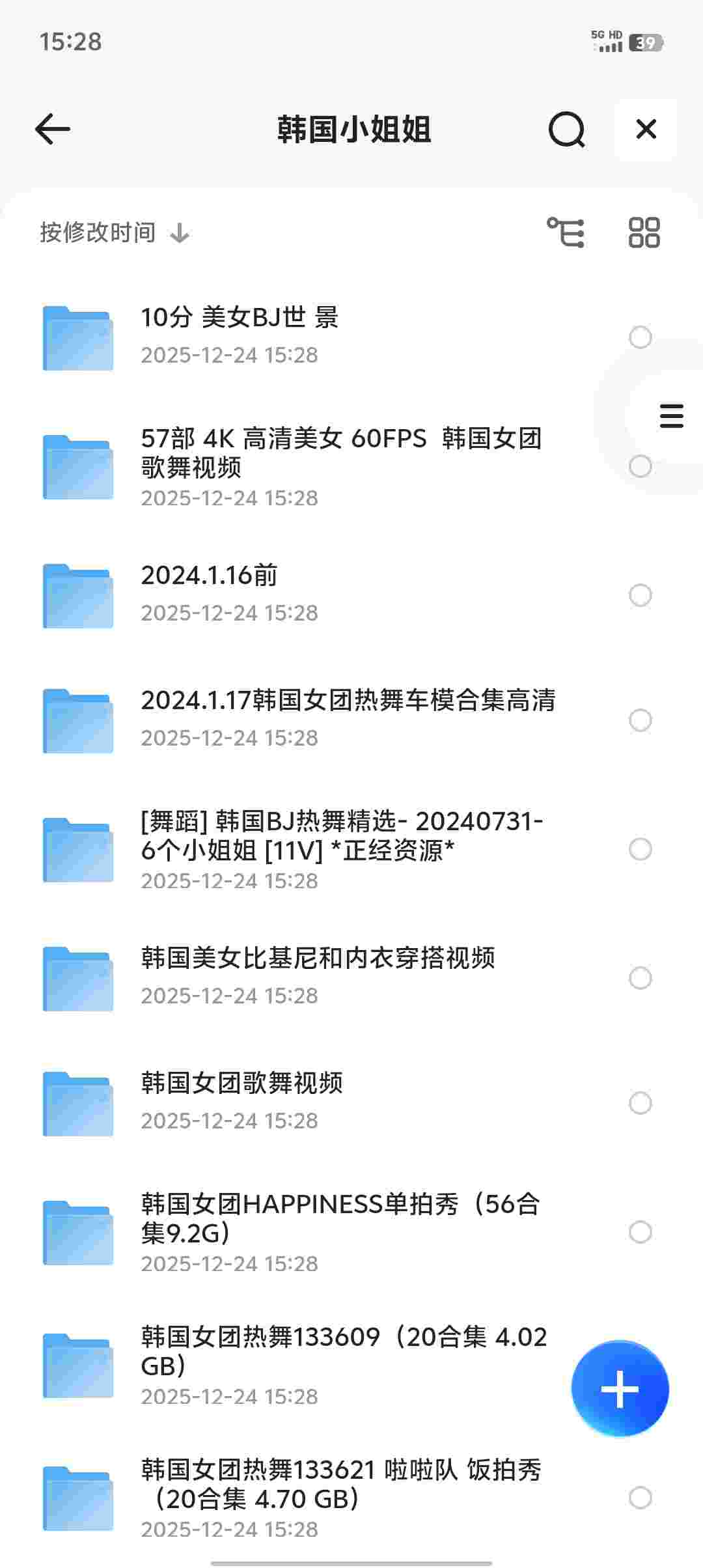Go back using the arrow icon
Viewport: 703px width, 1568px height.
53,129
